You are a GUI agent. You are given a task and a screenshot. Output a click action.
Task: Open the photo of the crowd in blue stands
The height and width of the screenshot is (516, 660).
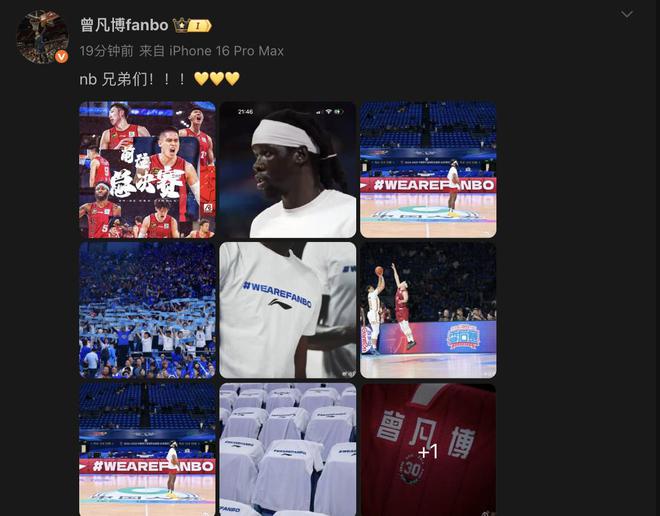[x=147, y=310]
